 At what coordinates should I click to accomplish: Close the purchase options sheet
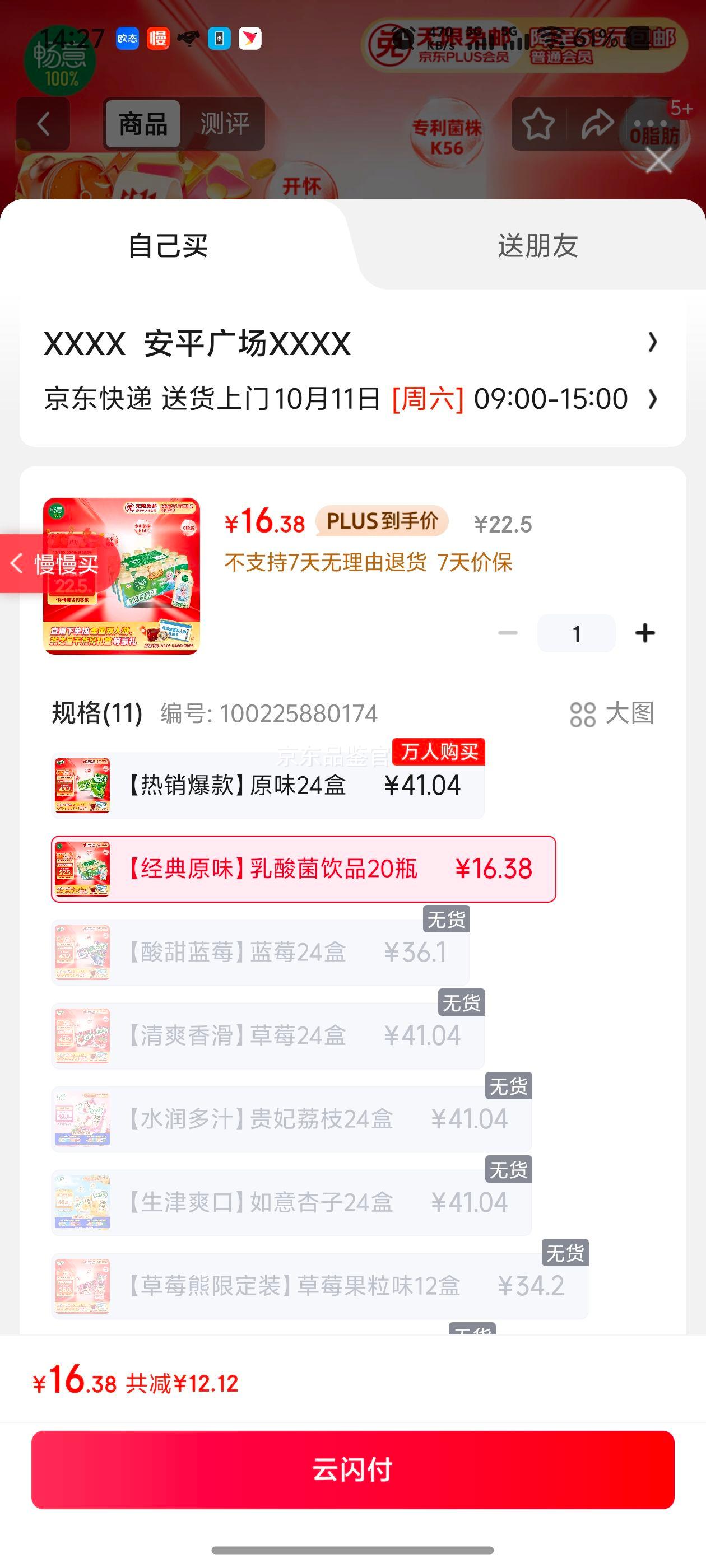[x=658, y=161]
